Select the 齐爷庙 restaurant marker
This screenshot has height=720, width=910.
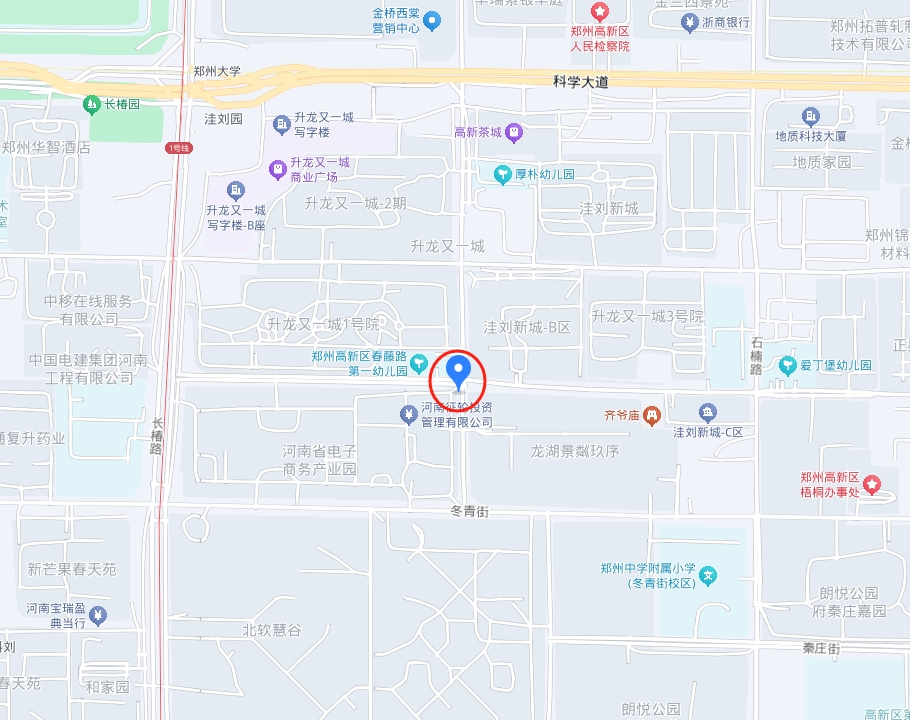(652, 413)
